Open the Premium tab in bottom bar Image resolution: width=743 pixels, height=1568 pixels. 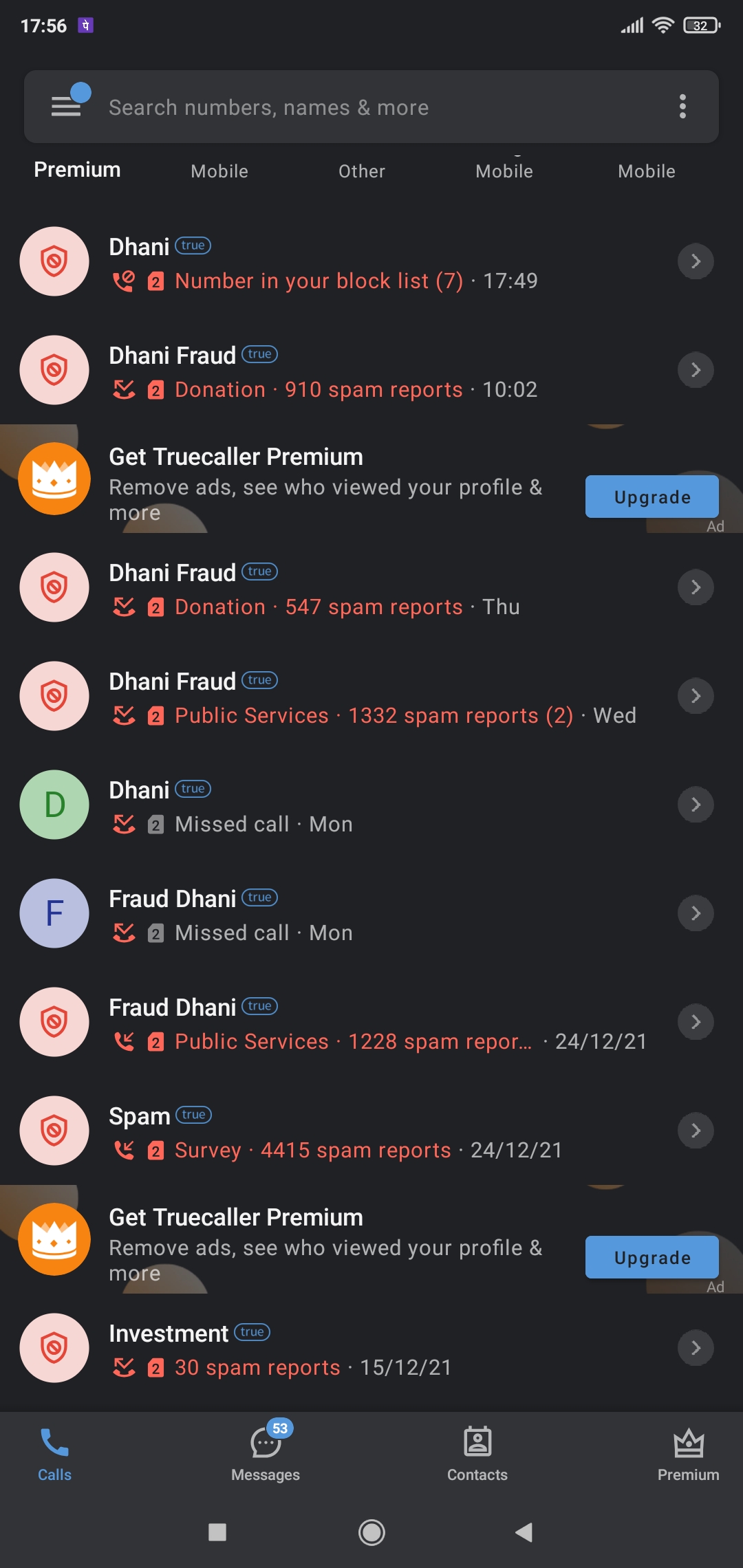(x=688, y=1451)
